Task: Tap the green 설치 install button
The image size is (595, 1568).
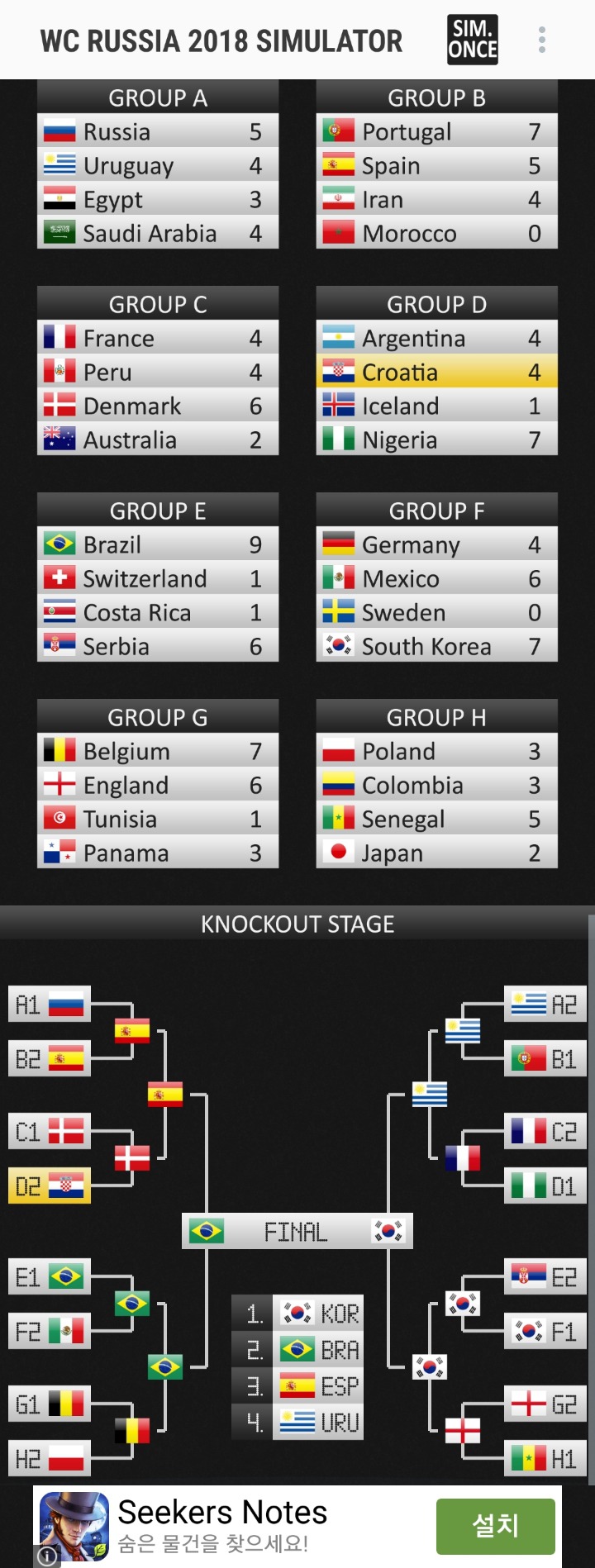Action: click(495, 1526)
